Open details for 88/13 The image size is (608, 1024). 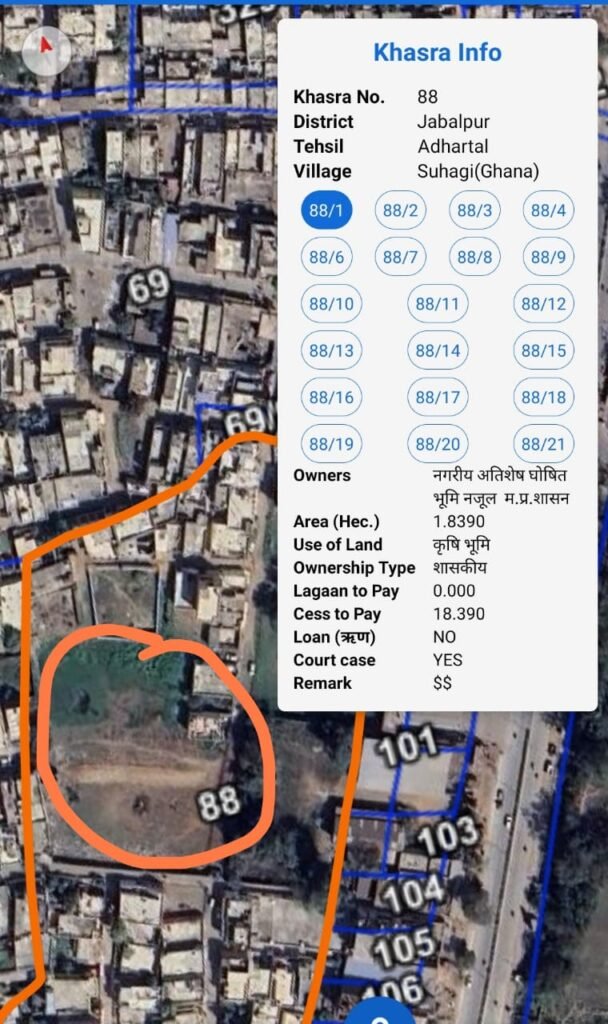(331, 351)
